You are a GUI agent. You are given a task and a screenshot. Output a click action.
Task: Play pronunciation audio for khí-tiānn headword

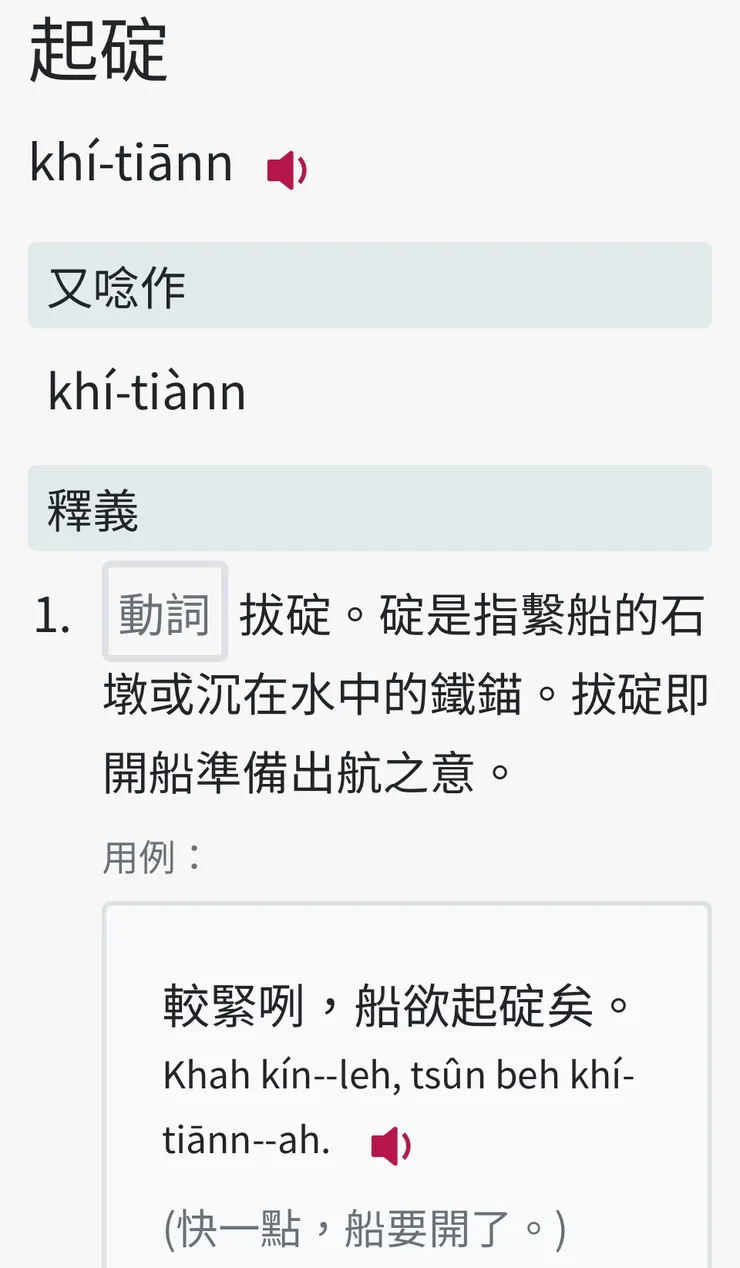(286, 171)
